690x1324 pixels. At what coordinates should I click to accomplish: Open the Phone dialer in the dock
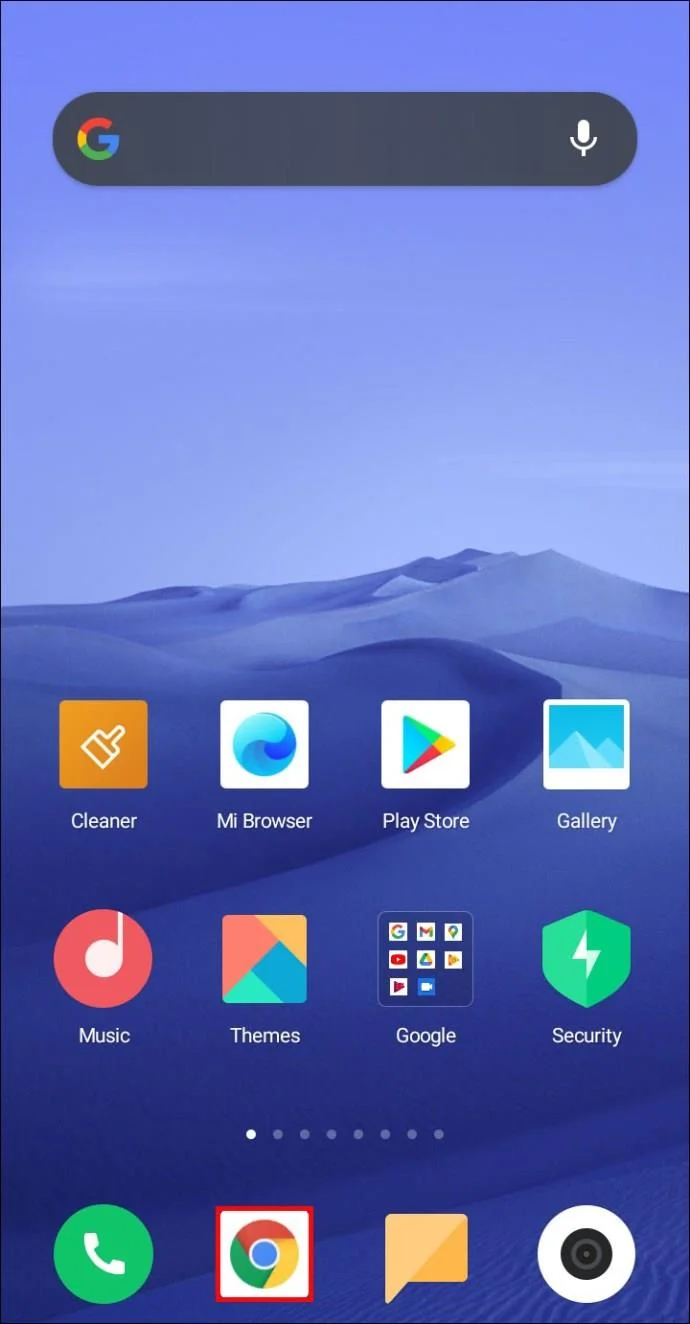103,1253
